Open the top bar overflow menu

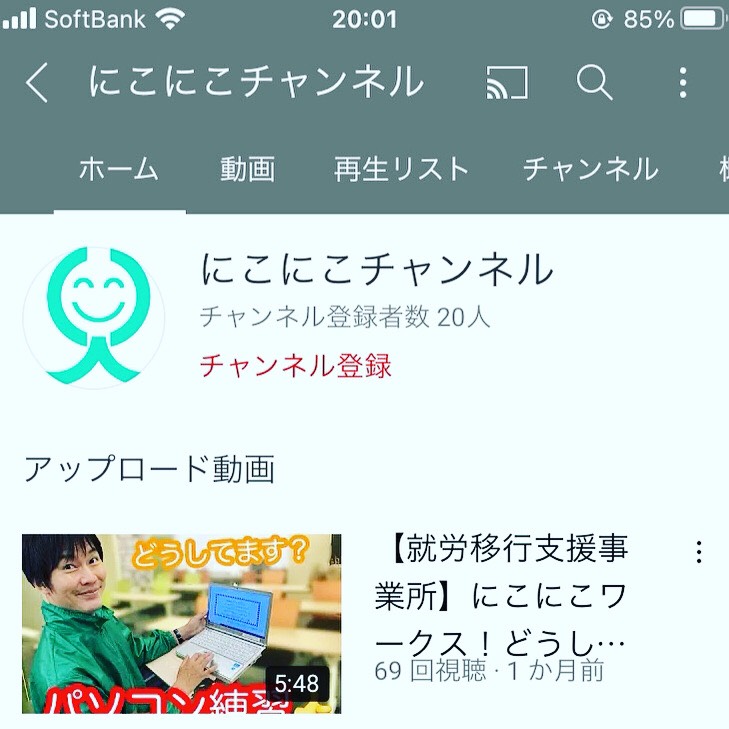(x=683, y=84)
